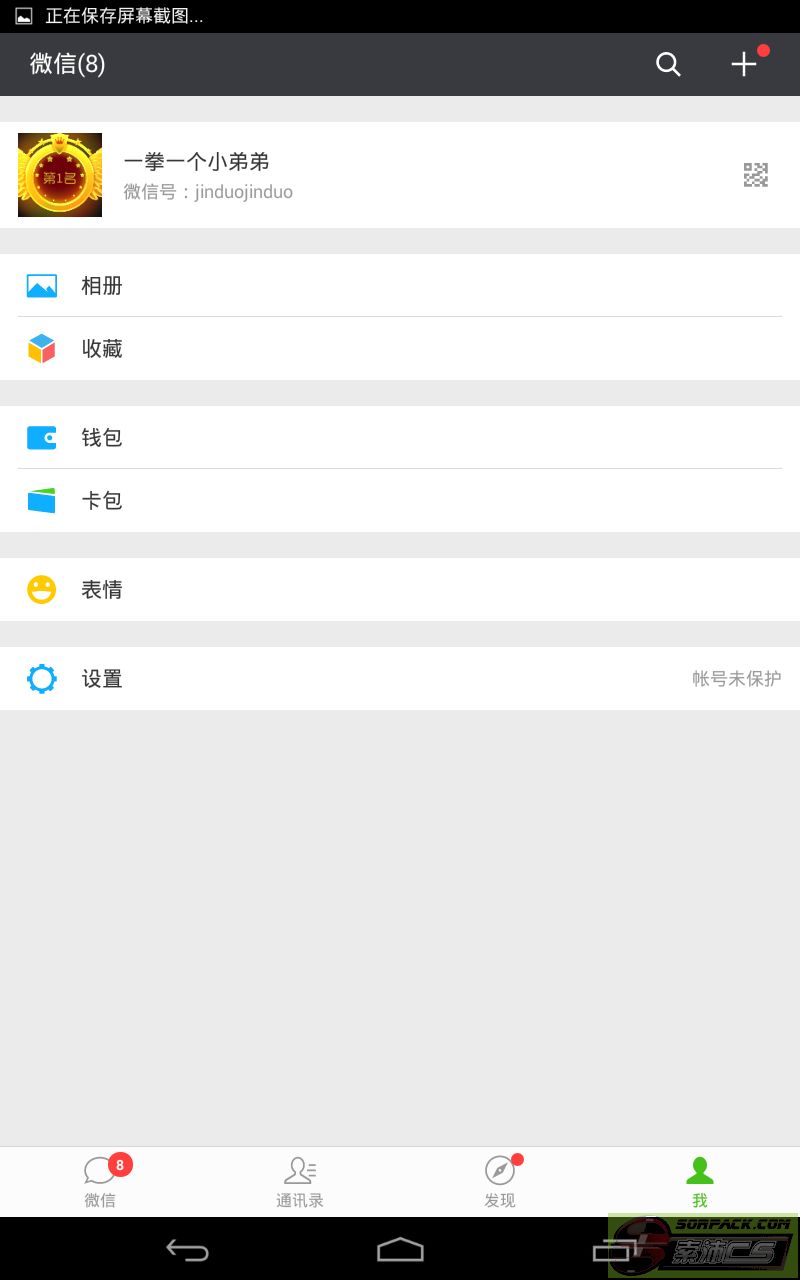Open 收藏 favorites
This screenshot has width=800, height=1280.
[400, 348]
